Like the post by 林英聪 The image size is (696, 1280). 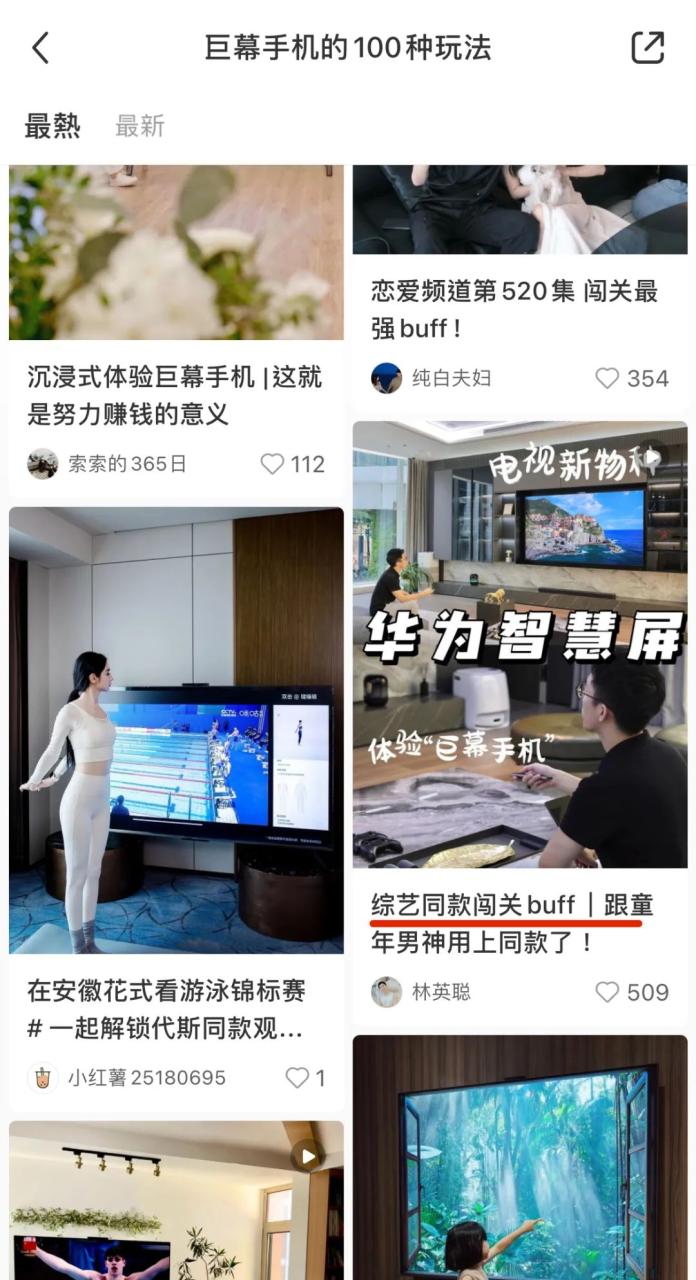tap(631, 992)
